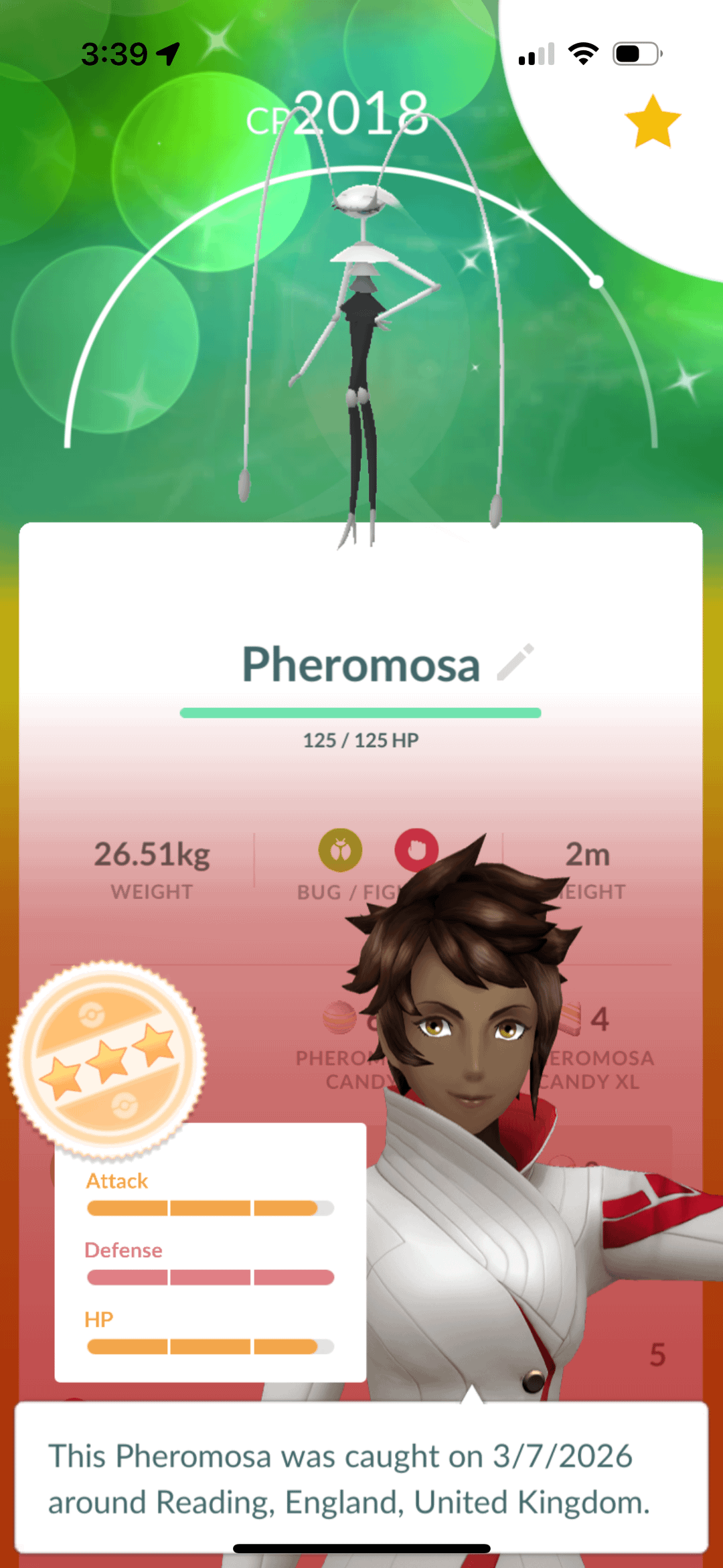Edit Pheromosa's nickname with the pencil icon

pos(515,662)
